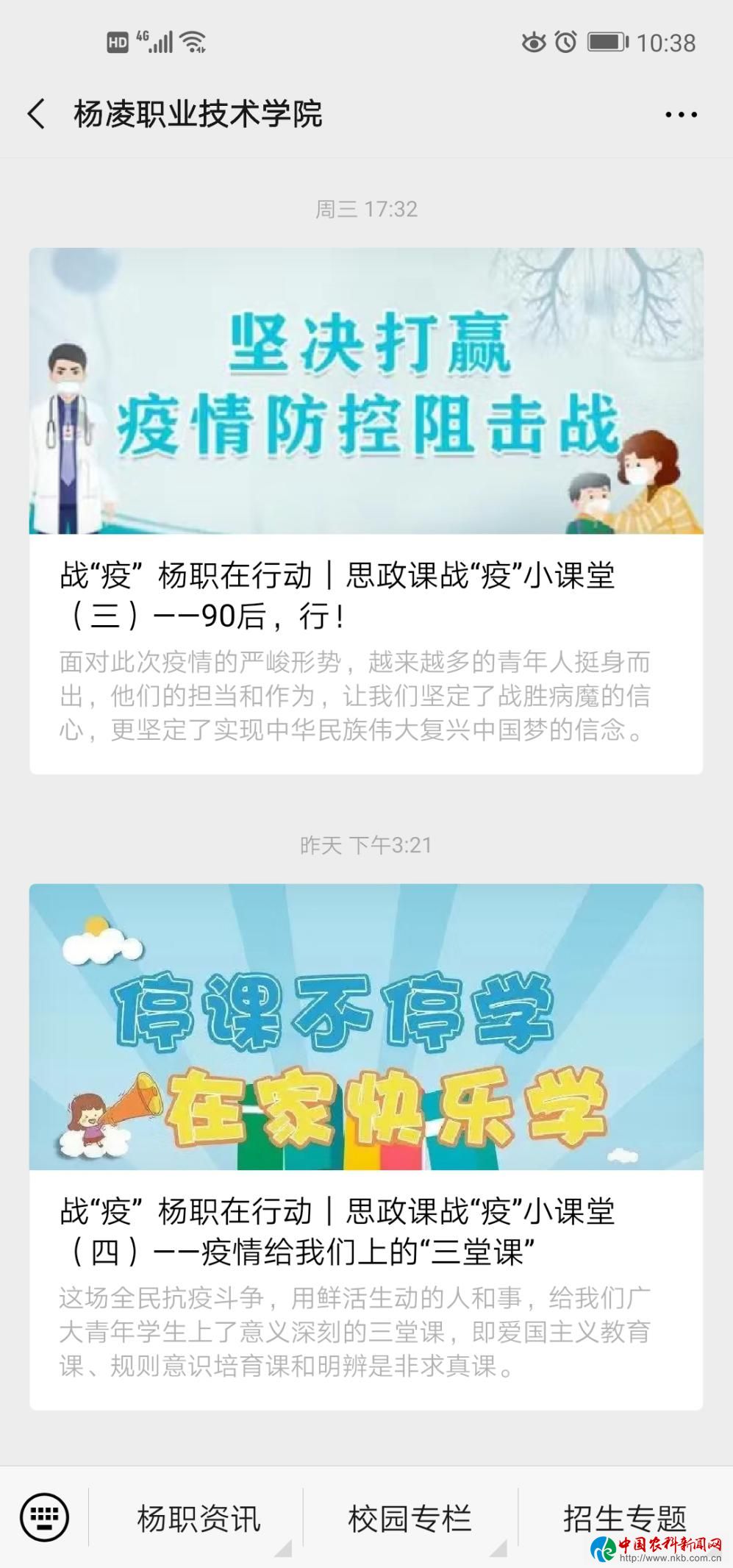Go back from 杨凌职业技术学院 account page
The width and height of the screenshot is (733, 1568).
click(x=35, y=114)
